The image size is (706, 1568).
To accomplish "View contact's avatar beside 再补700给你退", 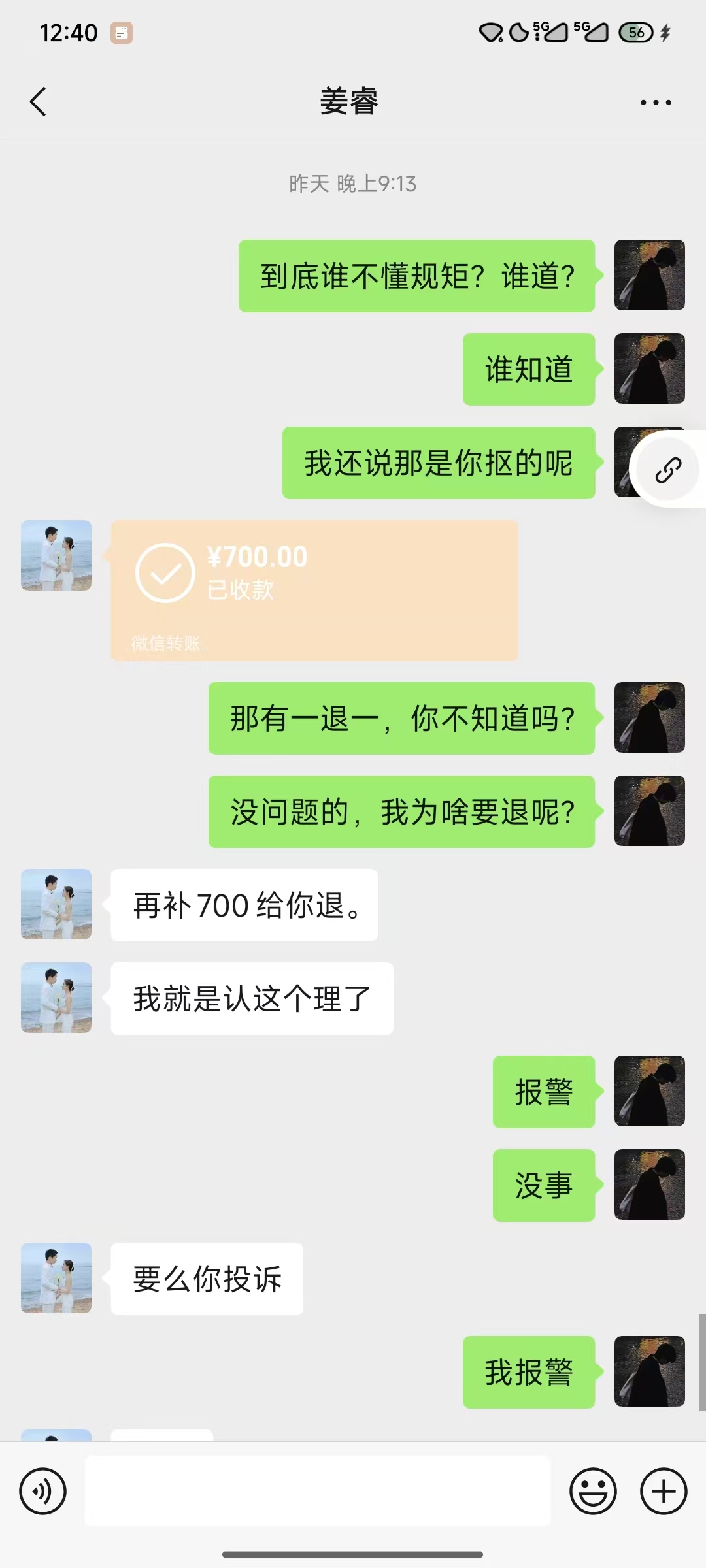I will click(56, 904).
